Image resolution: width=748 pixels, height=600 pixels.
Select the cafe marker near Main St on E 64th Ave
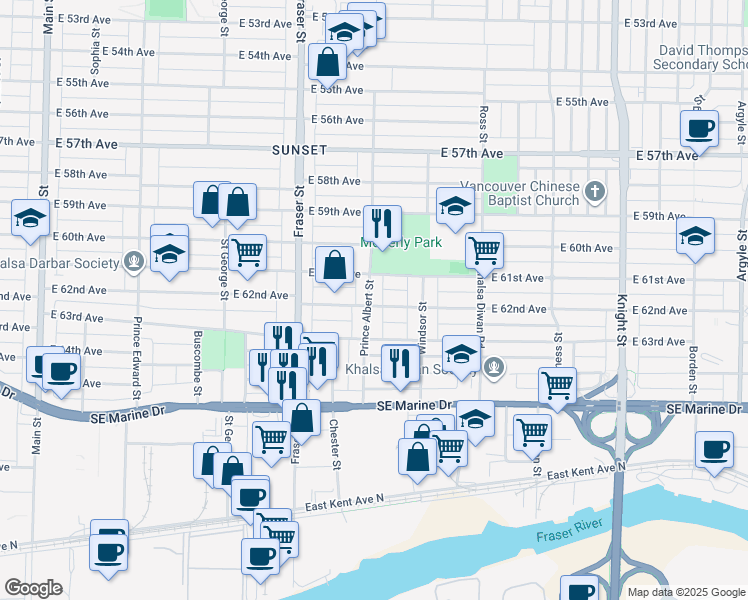(62, 370)
